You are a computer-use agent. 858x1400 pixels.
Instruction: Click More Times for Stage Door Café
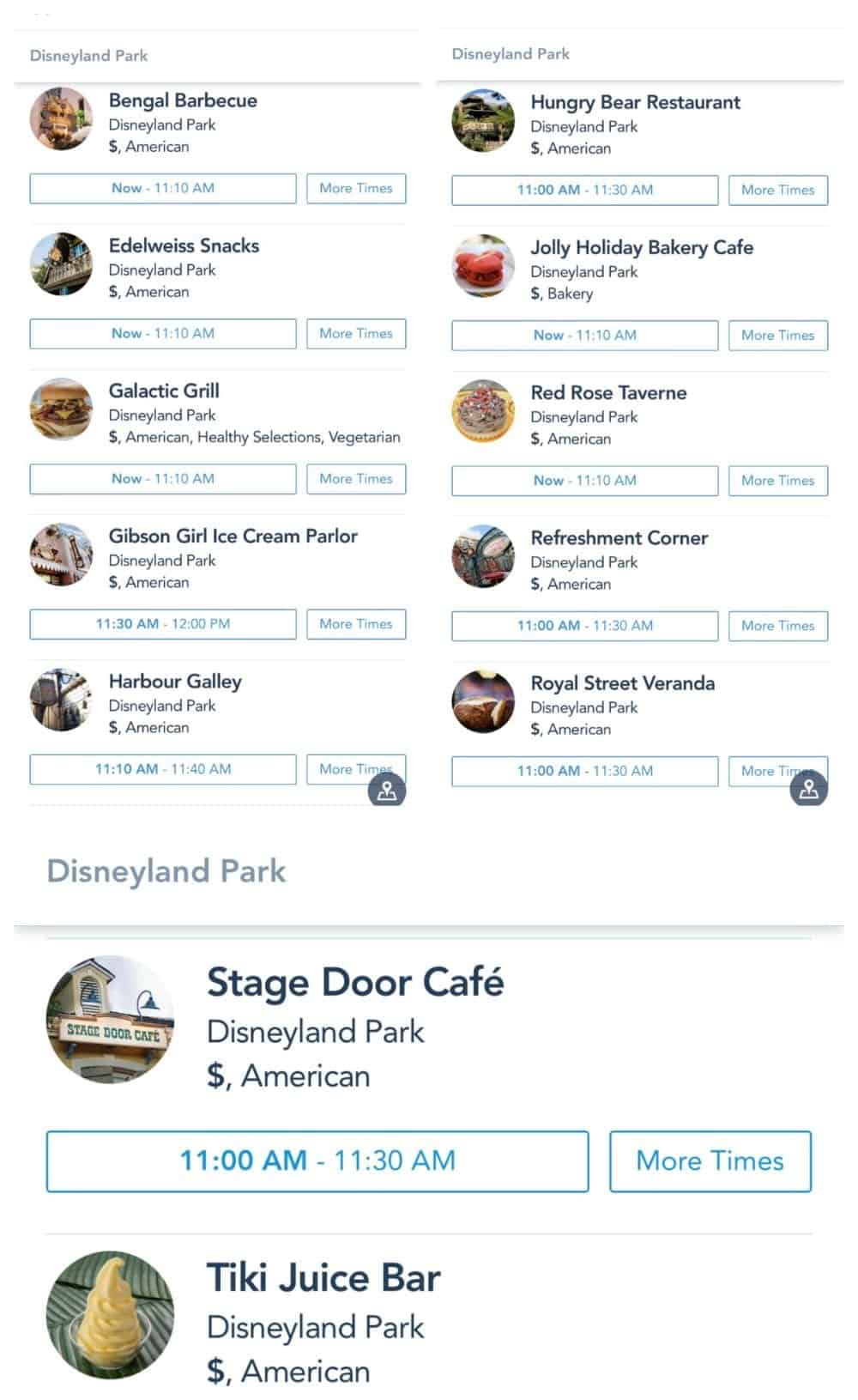click(x=710, y=1161)
